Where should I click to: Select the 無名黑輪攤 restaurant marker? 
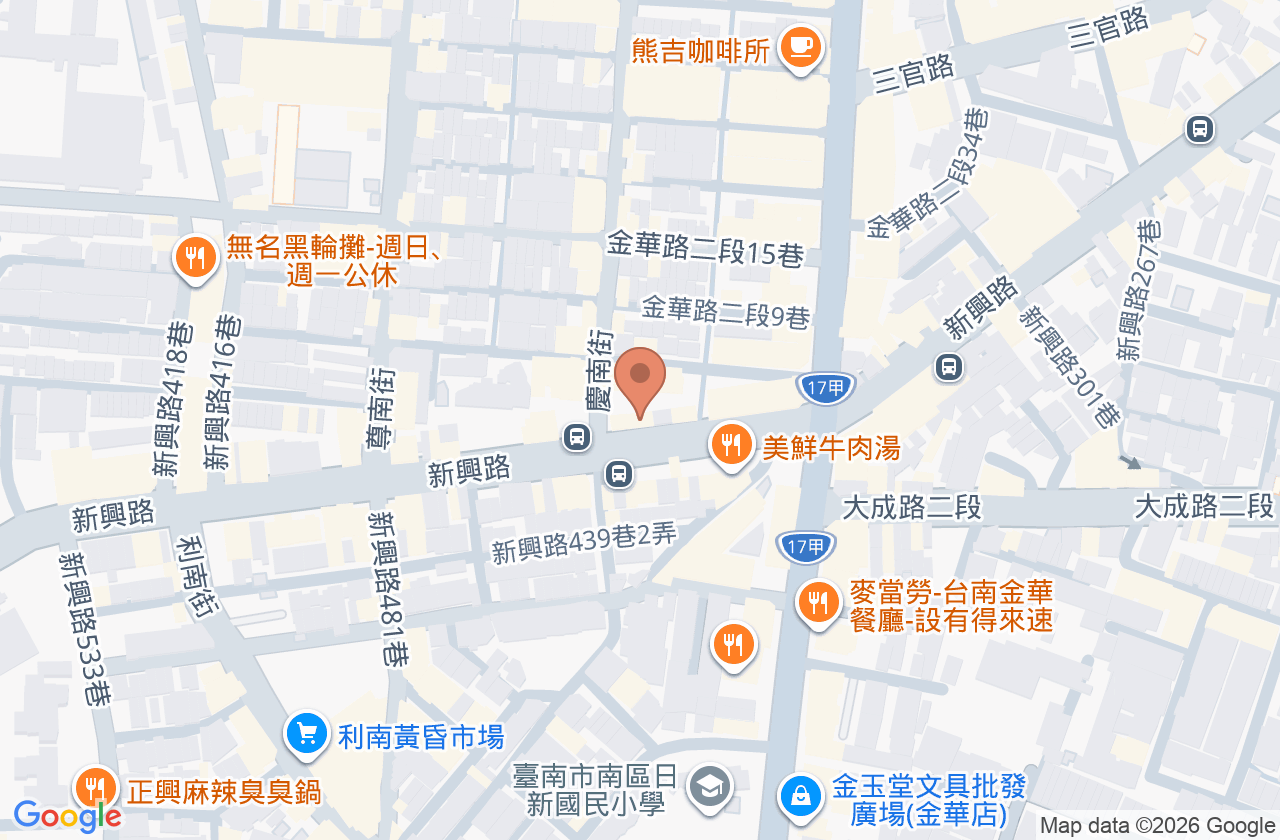pos(196,259)
